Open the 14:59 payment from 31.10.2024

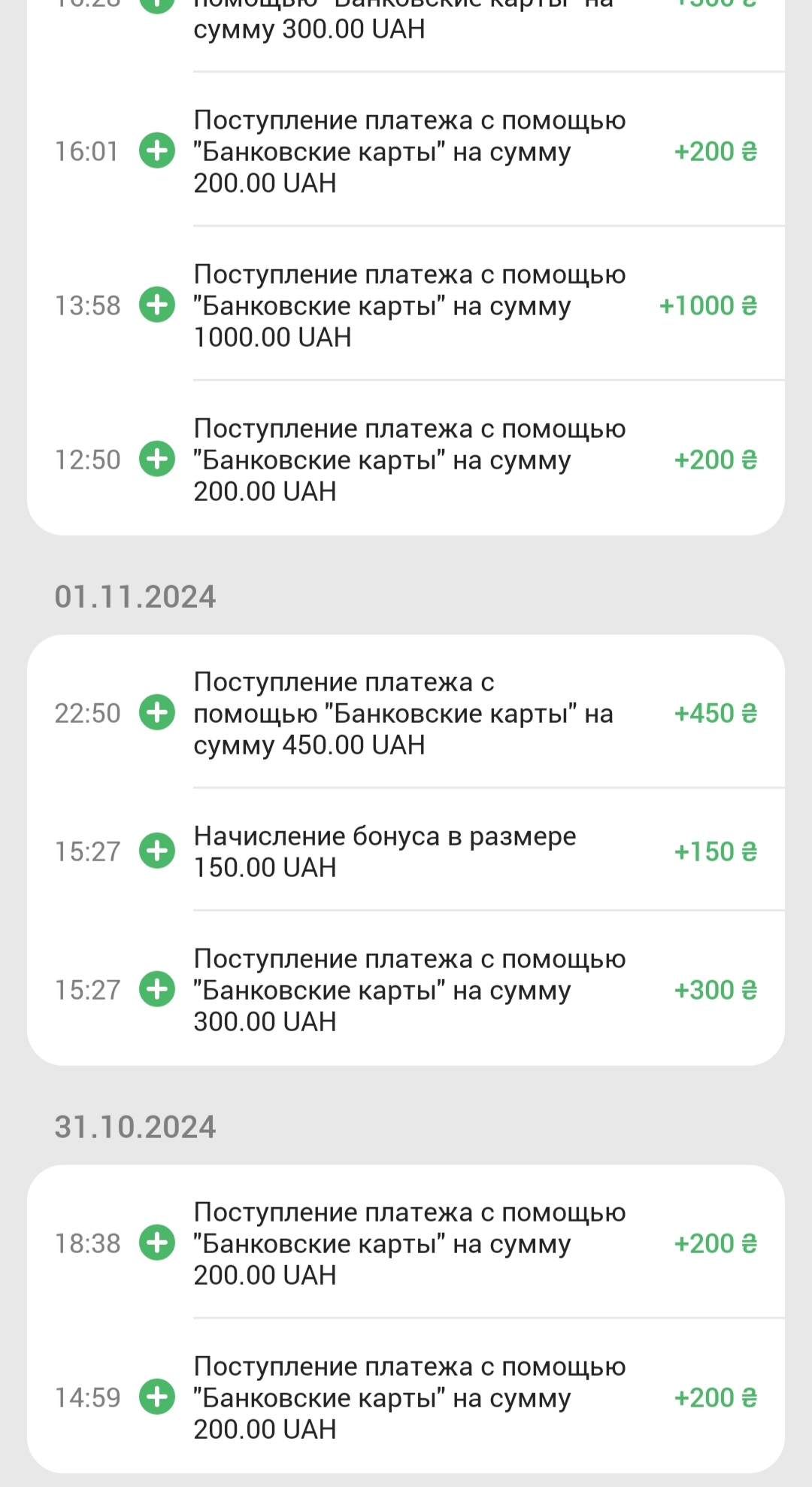pos(406,1397)
